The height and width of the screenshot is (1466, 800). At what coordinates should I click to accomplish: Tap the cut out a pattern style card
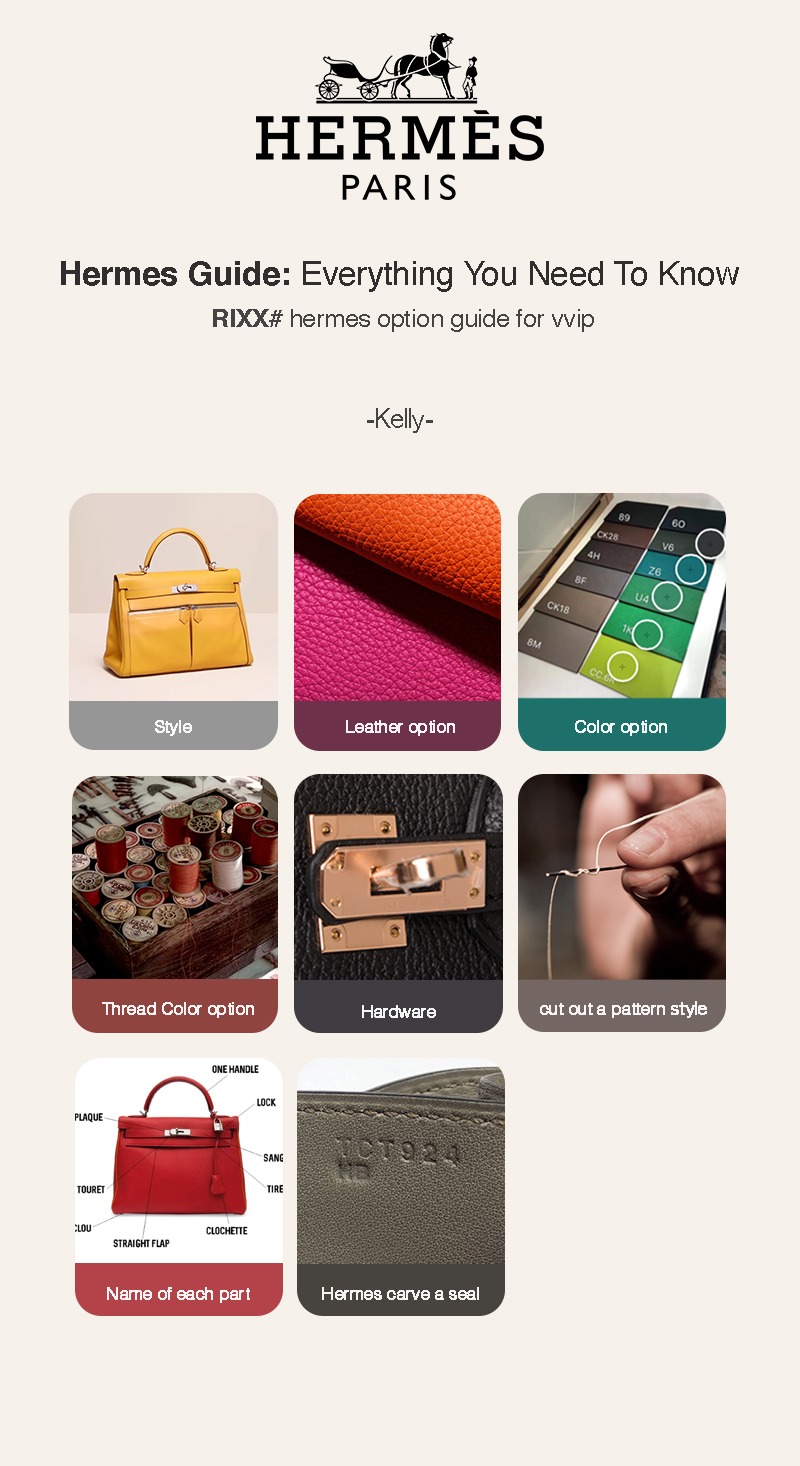(621, 903)
